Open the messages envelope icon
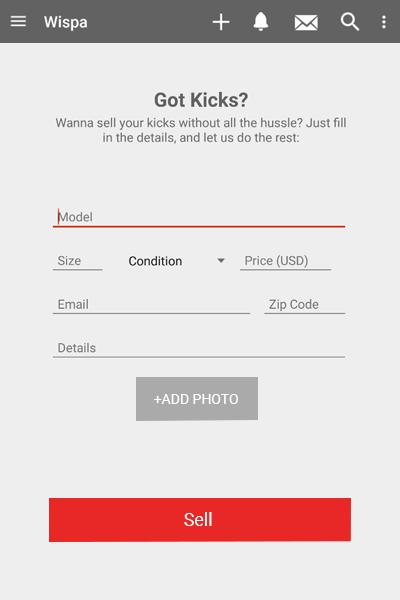Viewport: 400px width, 600px height. (306, 23)
